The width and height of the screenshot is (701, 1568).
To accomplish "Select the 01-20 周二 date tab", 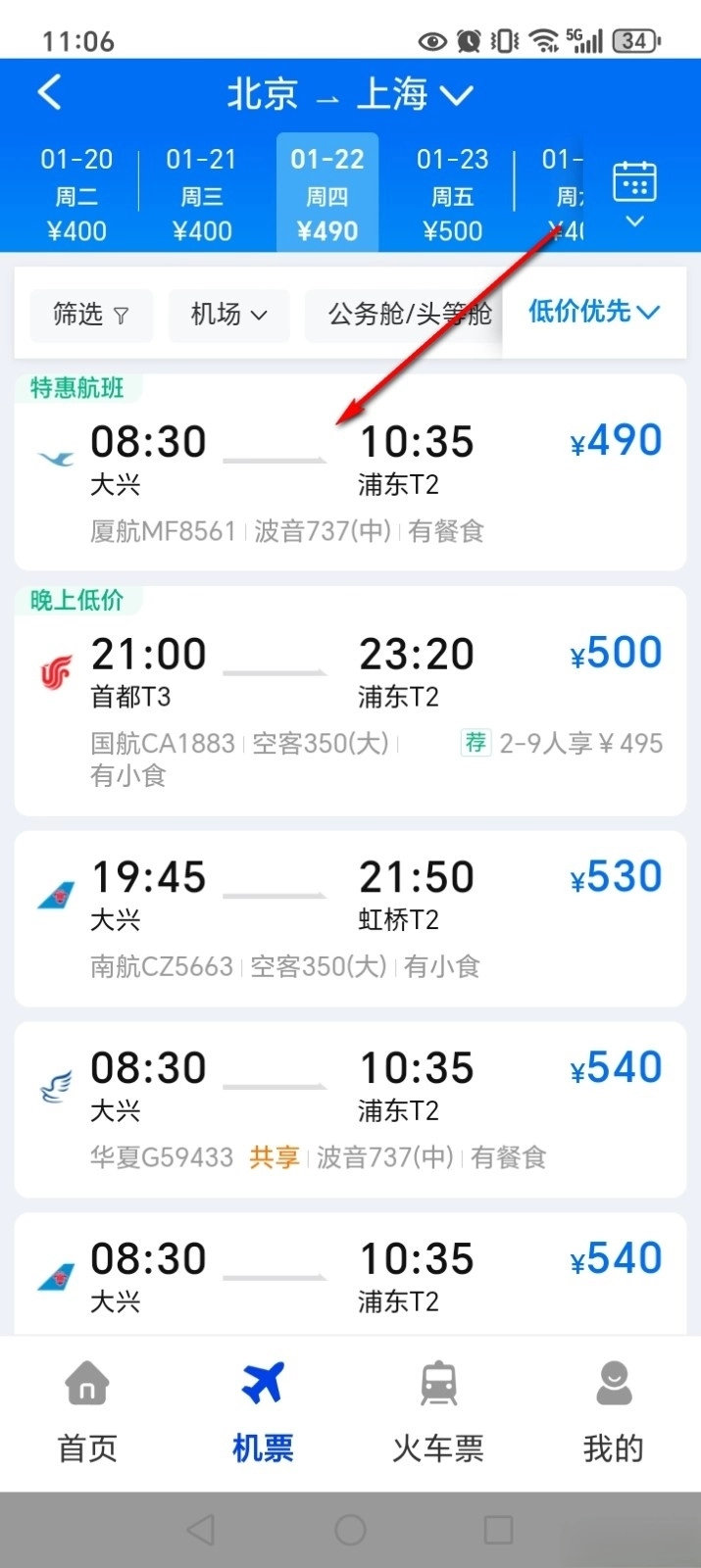I will coord(76,194).
